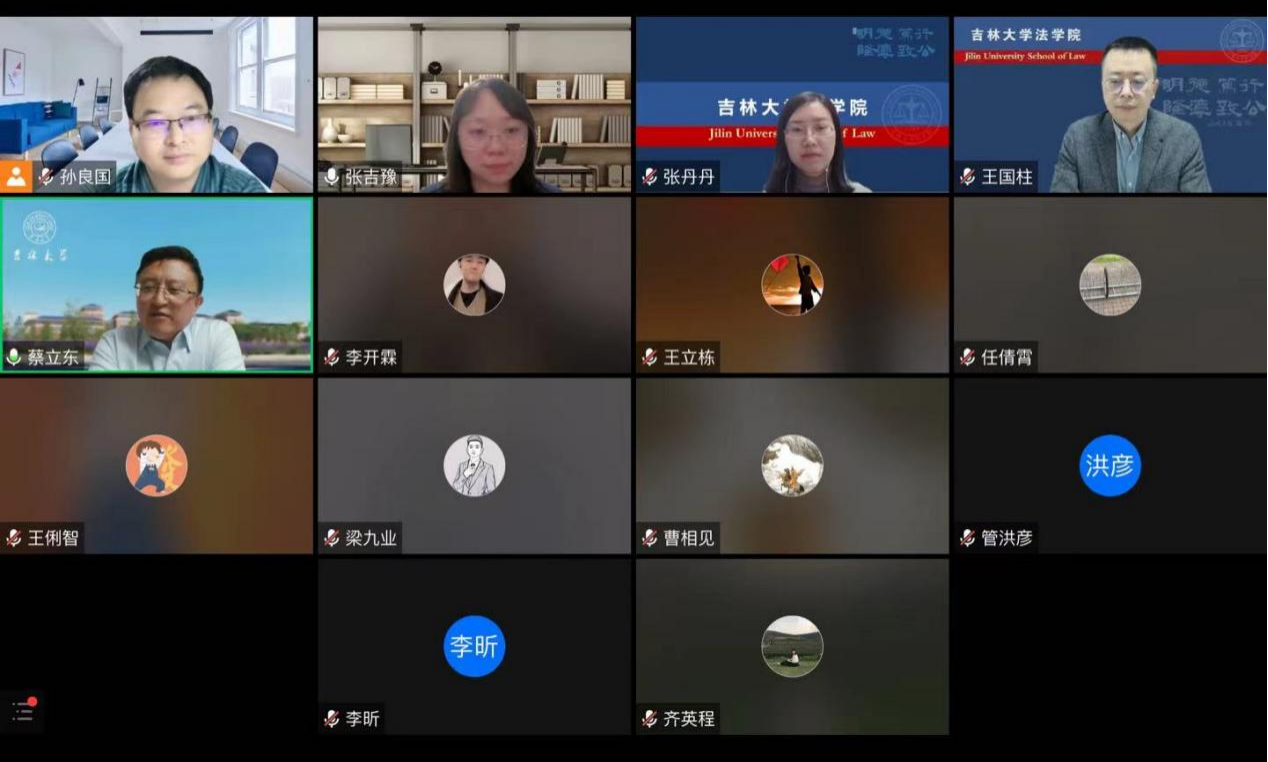Open 王俐智's participant tile
Screen dimensions: 1268x762
pos(156,466)
